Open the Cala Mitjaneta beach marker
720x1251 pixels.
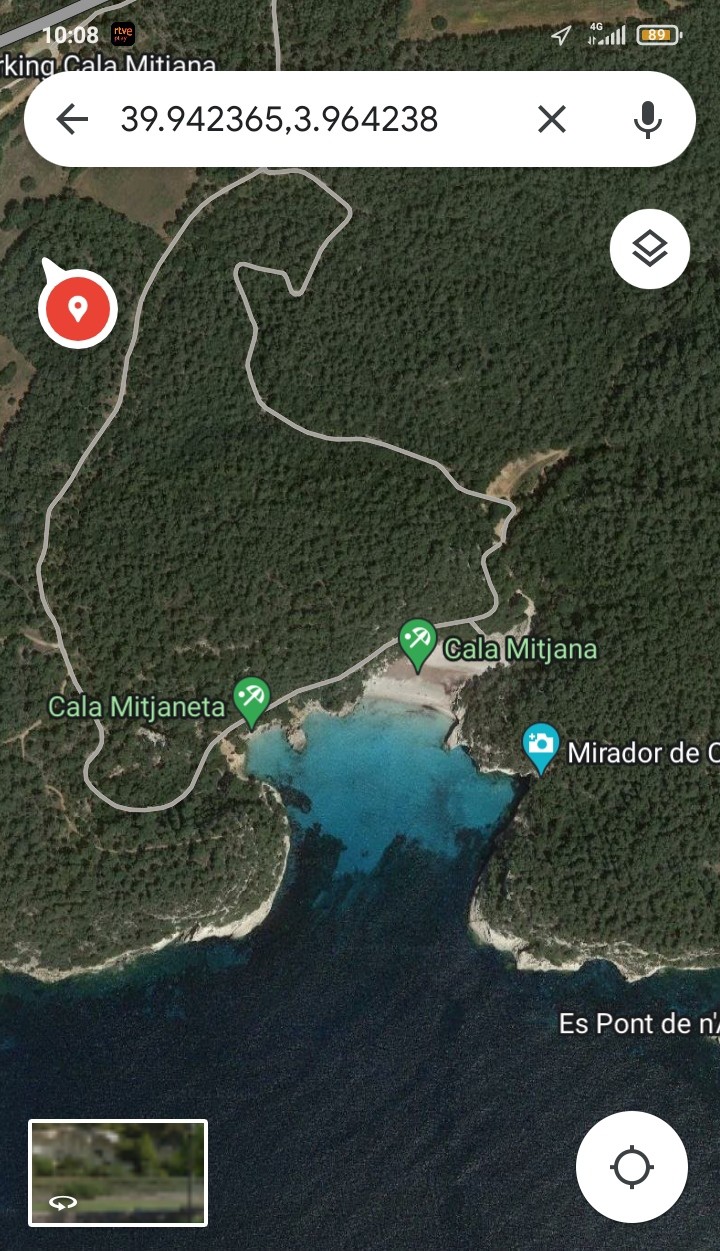tap(251, 699)
